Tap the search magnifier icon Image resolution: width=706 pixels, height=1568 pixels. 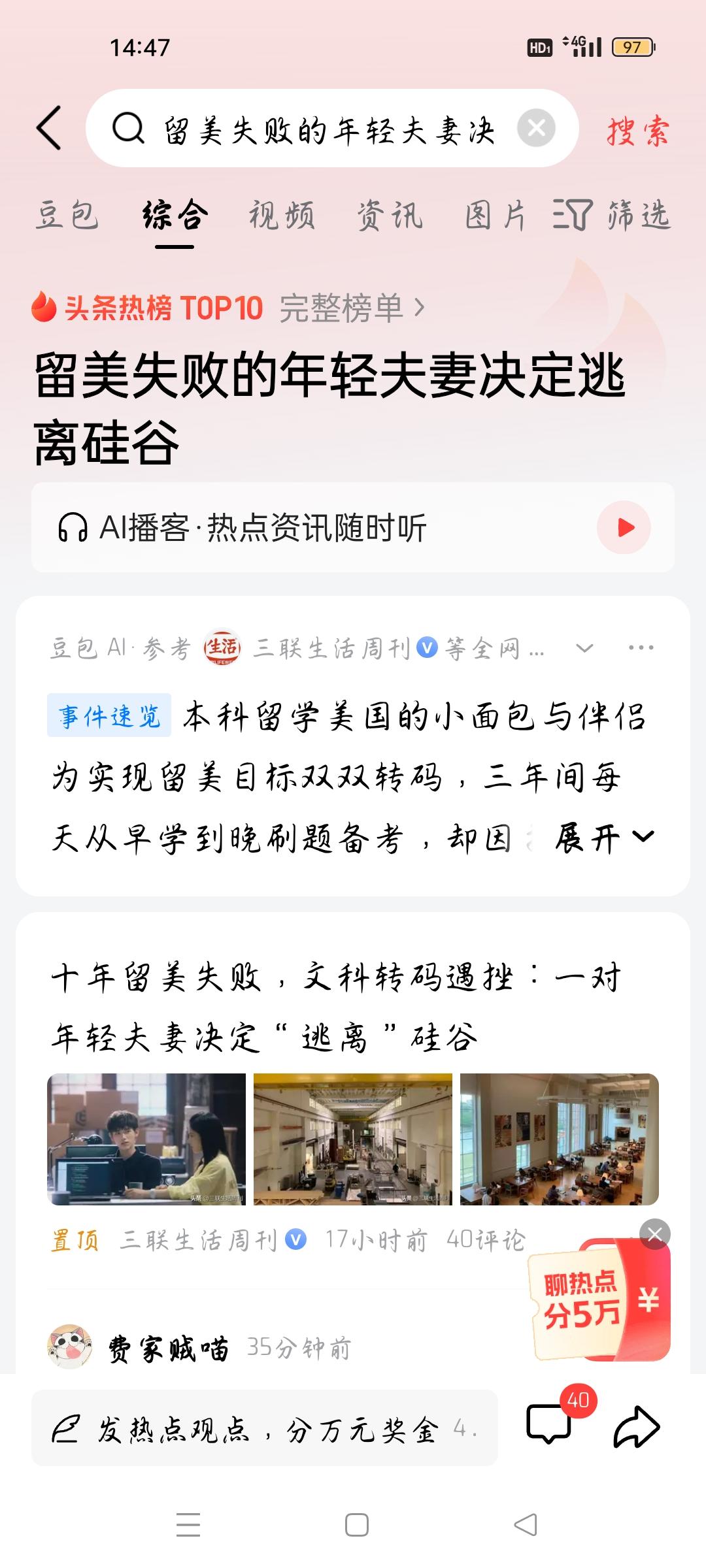click(129, 129)
